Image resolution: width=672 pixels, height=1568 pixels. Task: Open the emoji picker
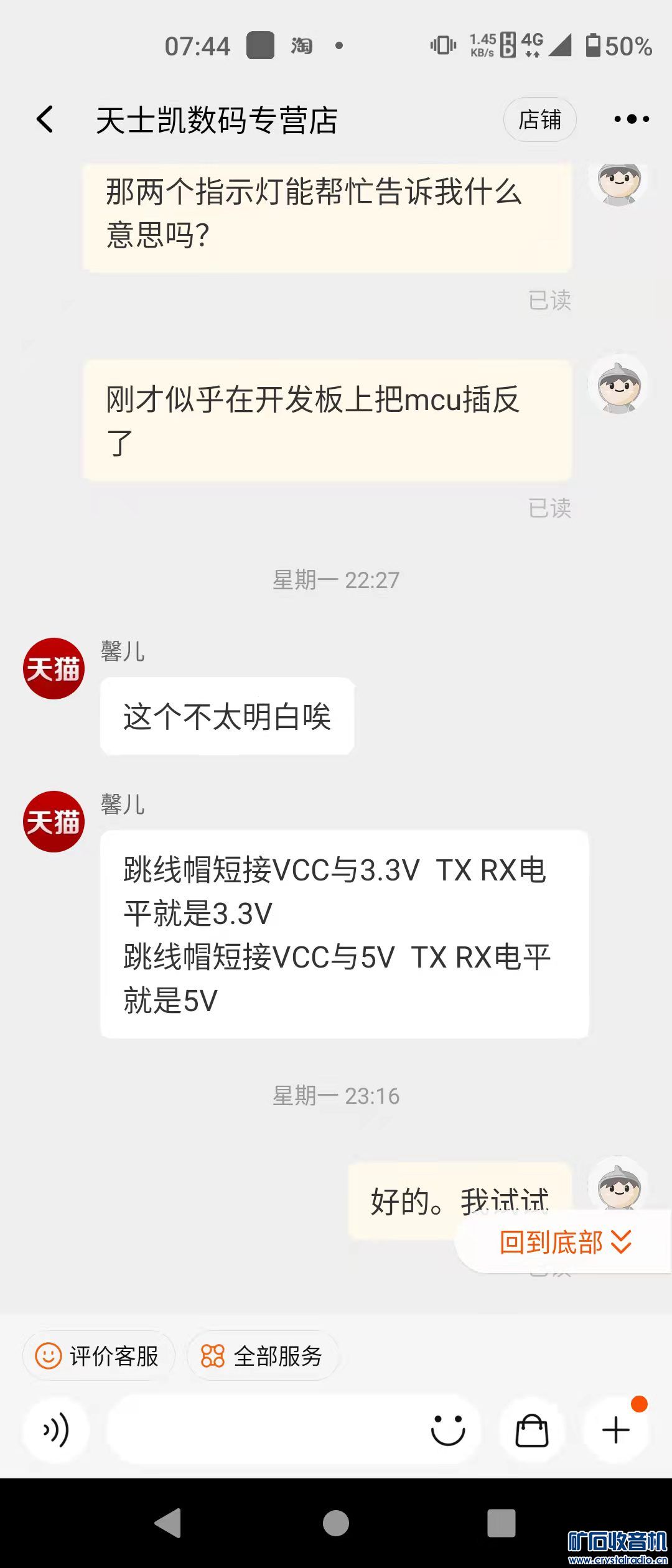pyautogui.click(x=448, y=1429)
